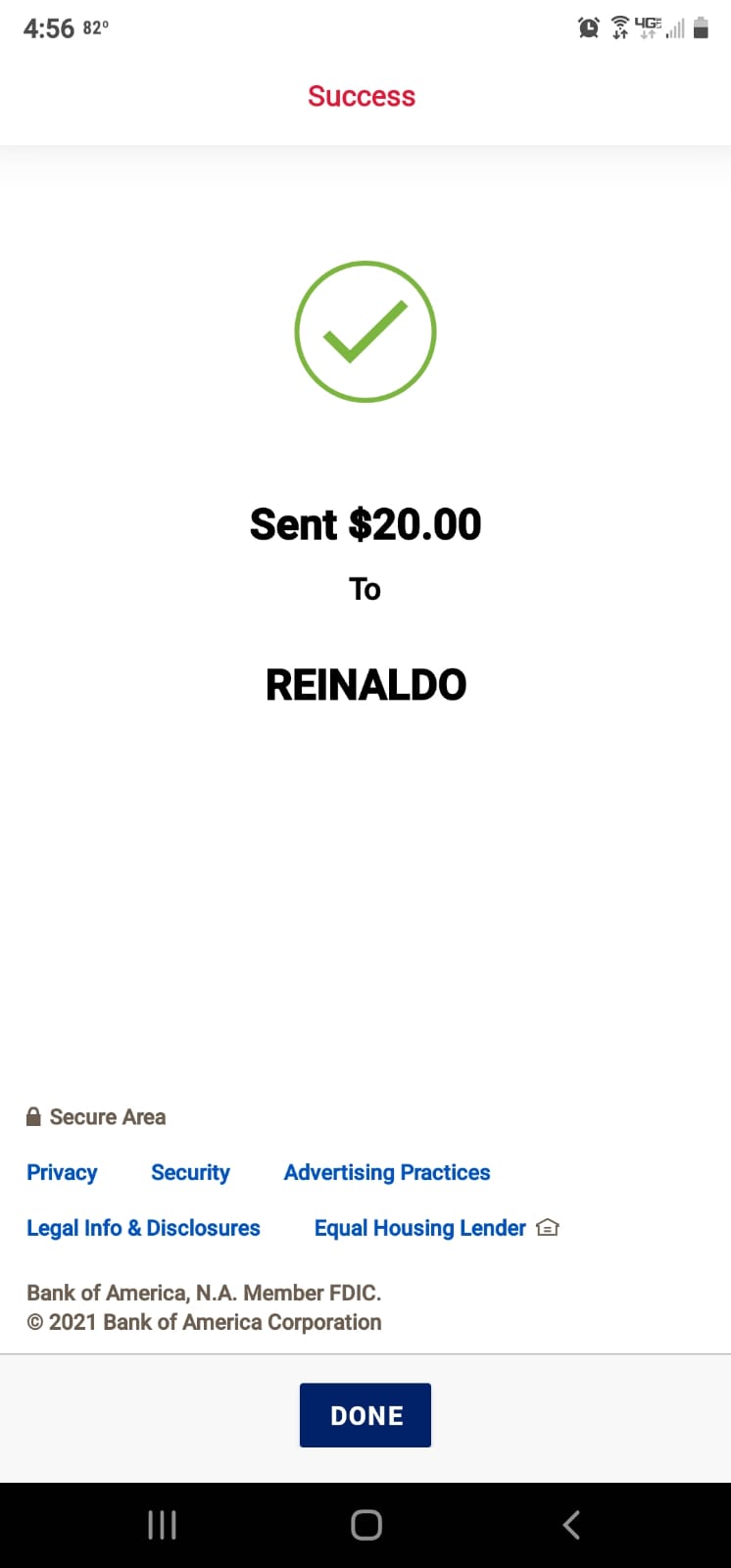This screenshot has height=1568, width=731.
Task: Go back with system back button
Action: click(x=571, y=1525)
